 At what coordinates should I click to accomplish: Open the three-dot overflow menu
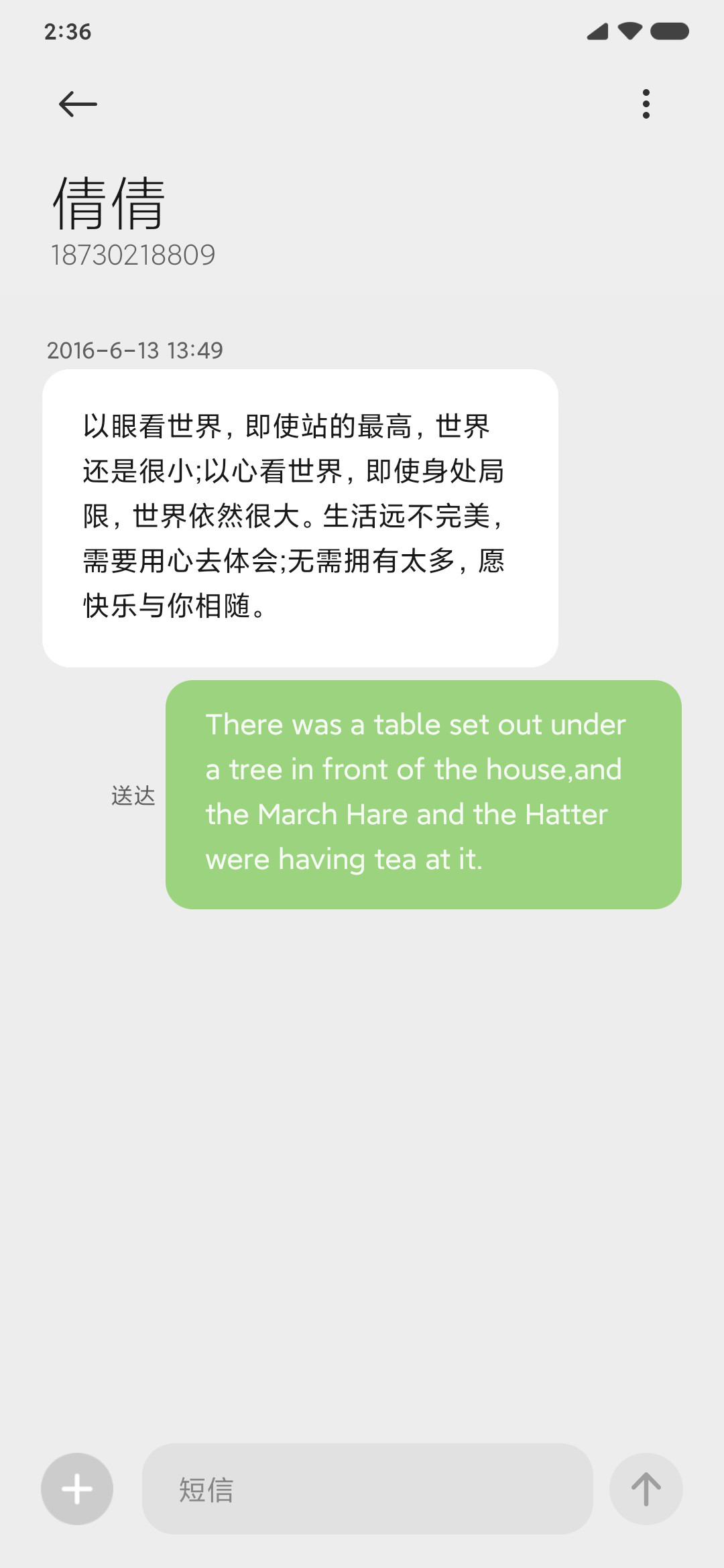[x=646, y=104]
